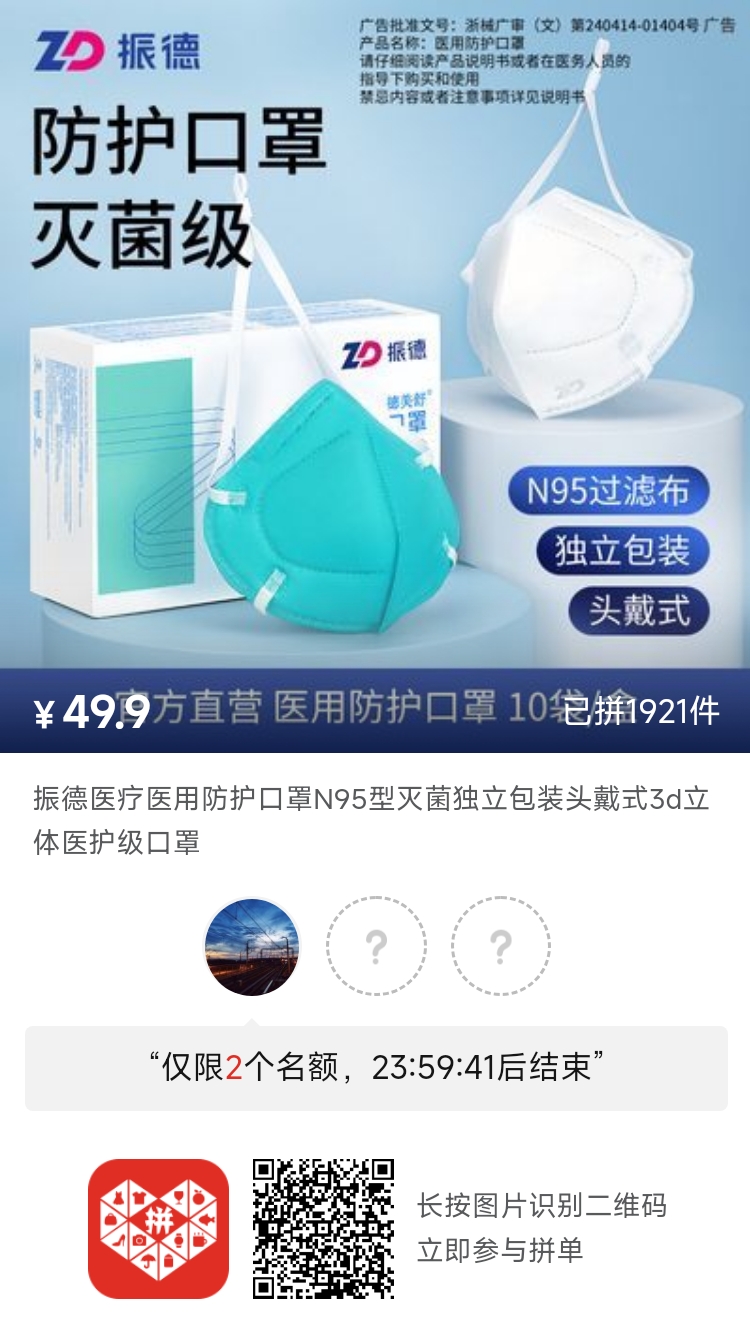The height and width of the screenshot is (1334, 750).
Task: Click the 23:59:41 countdown banner
Action: tap(375, 1064)
